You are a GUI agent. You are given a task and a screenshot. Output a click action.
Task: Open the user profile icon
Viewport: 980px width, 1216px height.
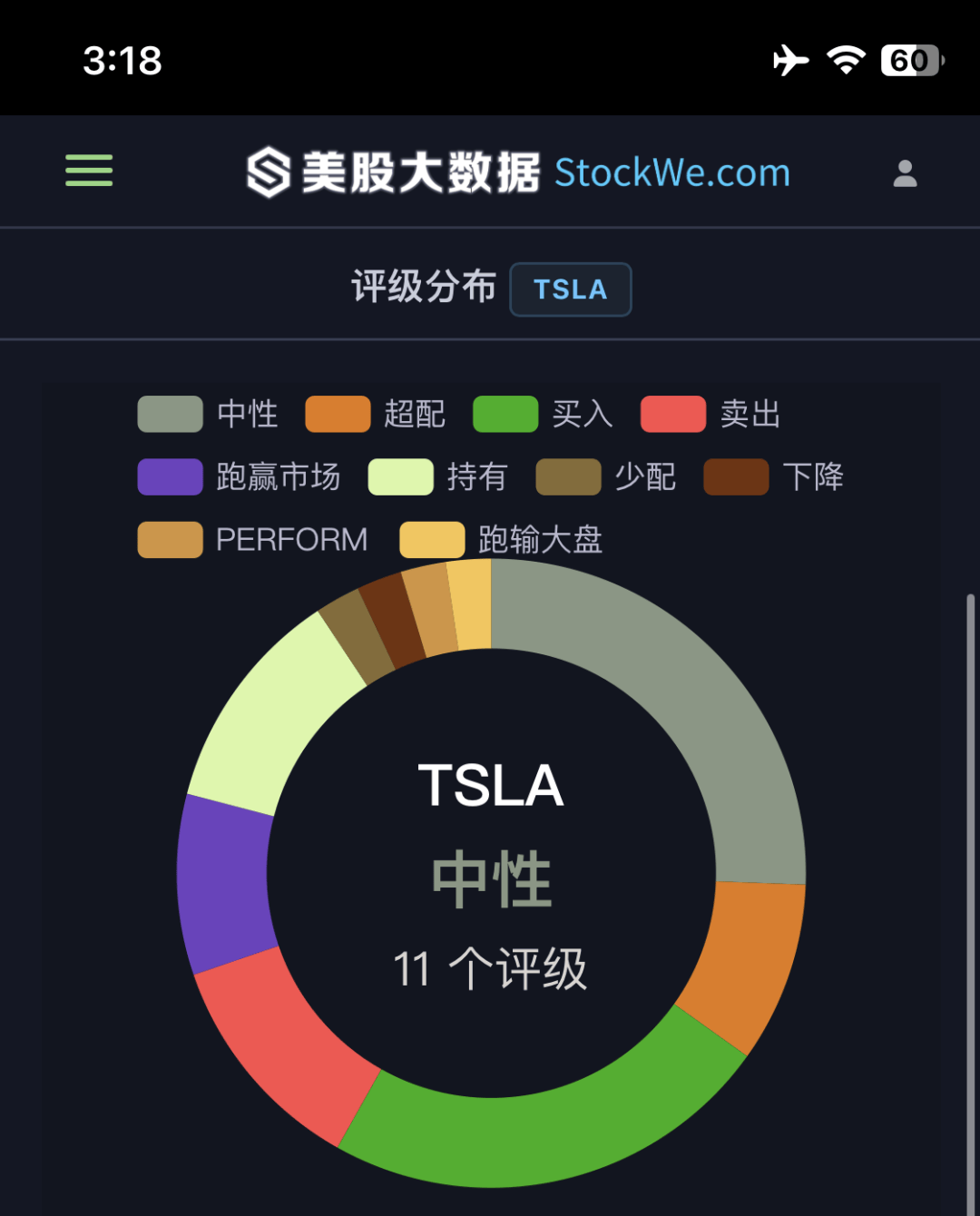point(905,172)
